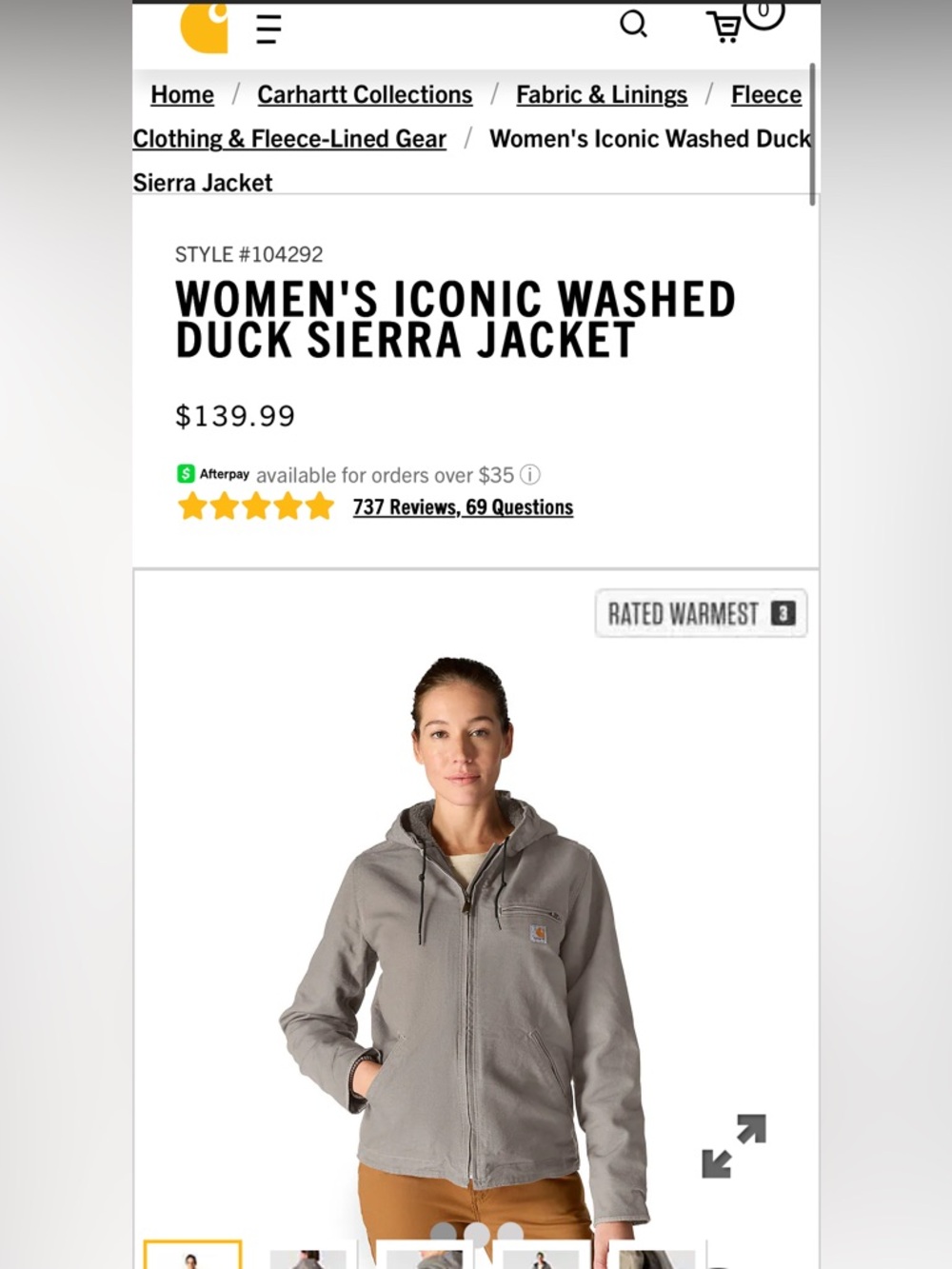This screenshot has width=952, height=1269.
Task: Open Carhartt Collections breadcrumb link
Action: (x=365, y=94)
